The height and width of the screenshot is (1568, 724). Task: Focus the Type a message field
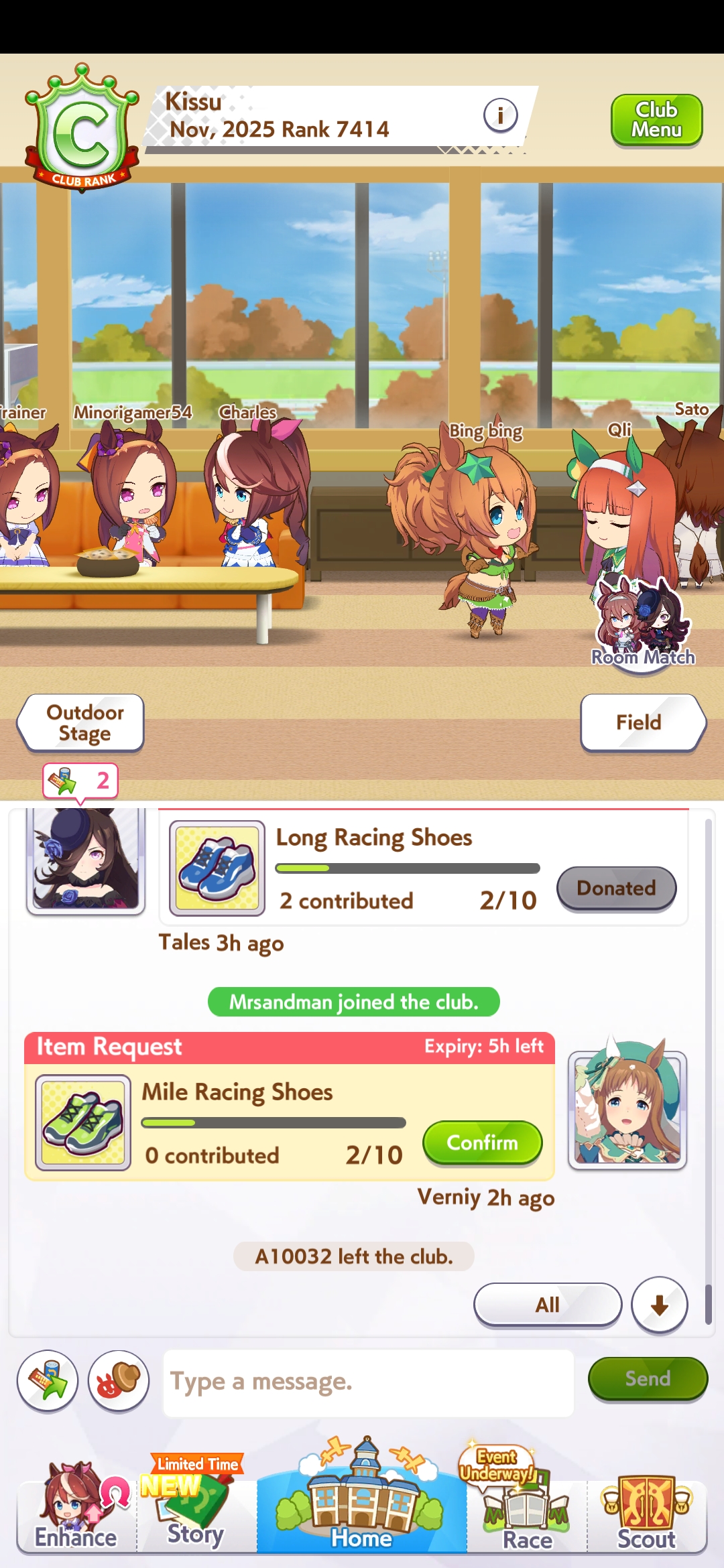(368, 1382)
